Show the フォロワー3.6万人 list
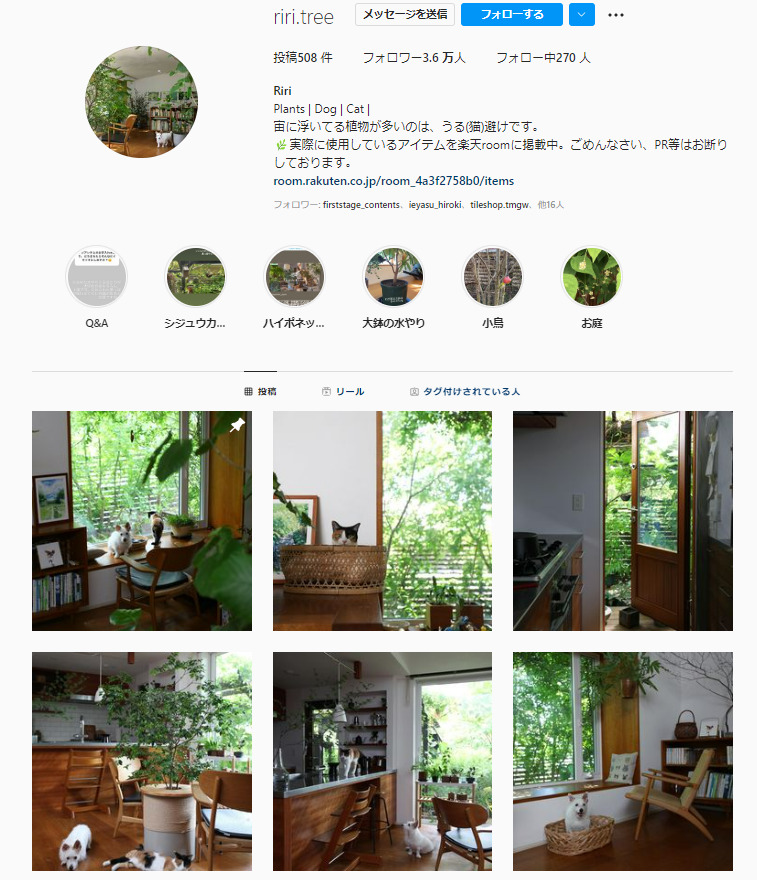Viewport: 757px width, 880px height. (x=414, y=58)
